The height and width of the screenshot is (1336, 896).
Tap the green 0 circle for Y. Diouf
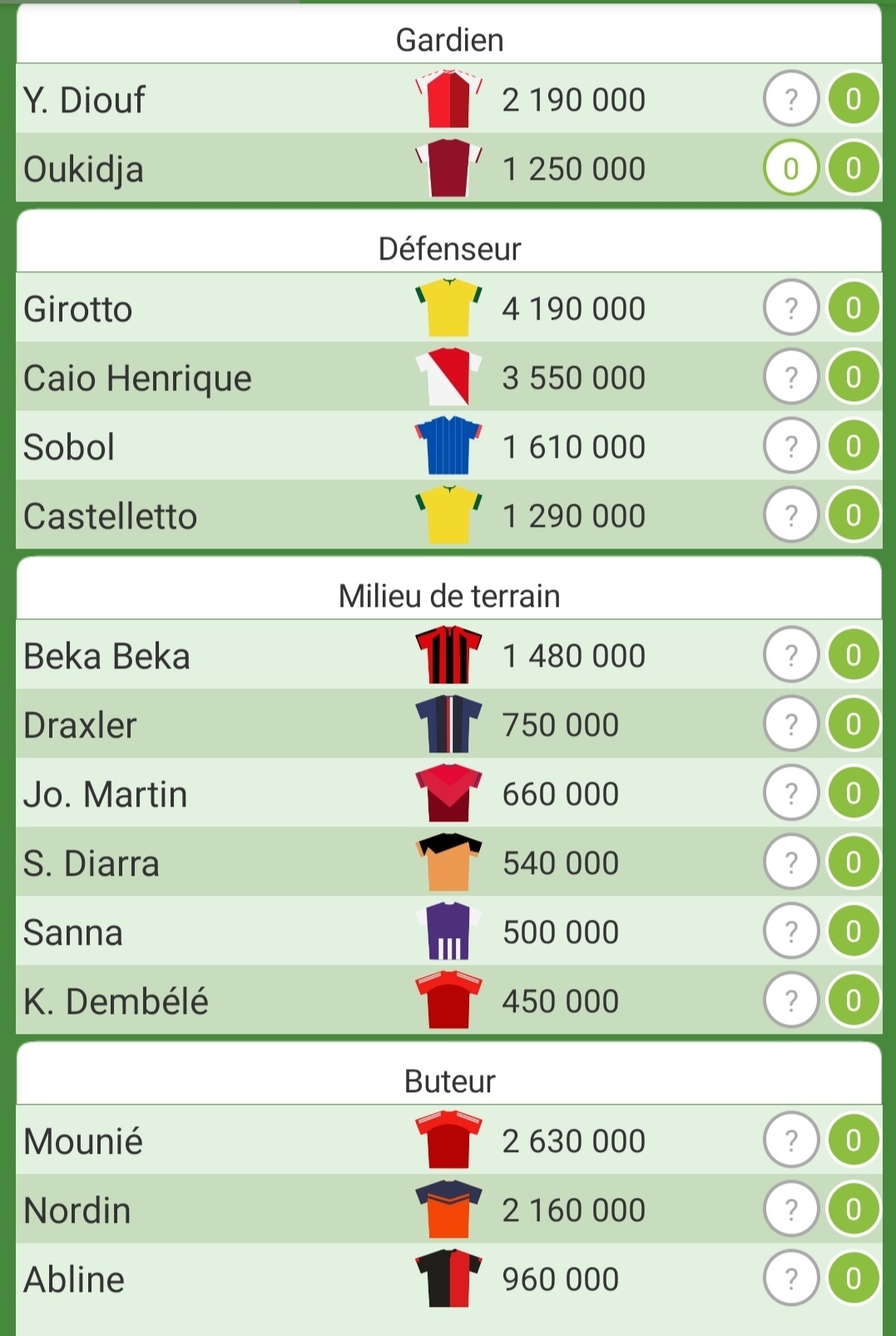853,100
